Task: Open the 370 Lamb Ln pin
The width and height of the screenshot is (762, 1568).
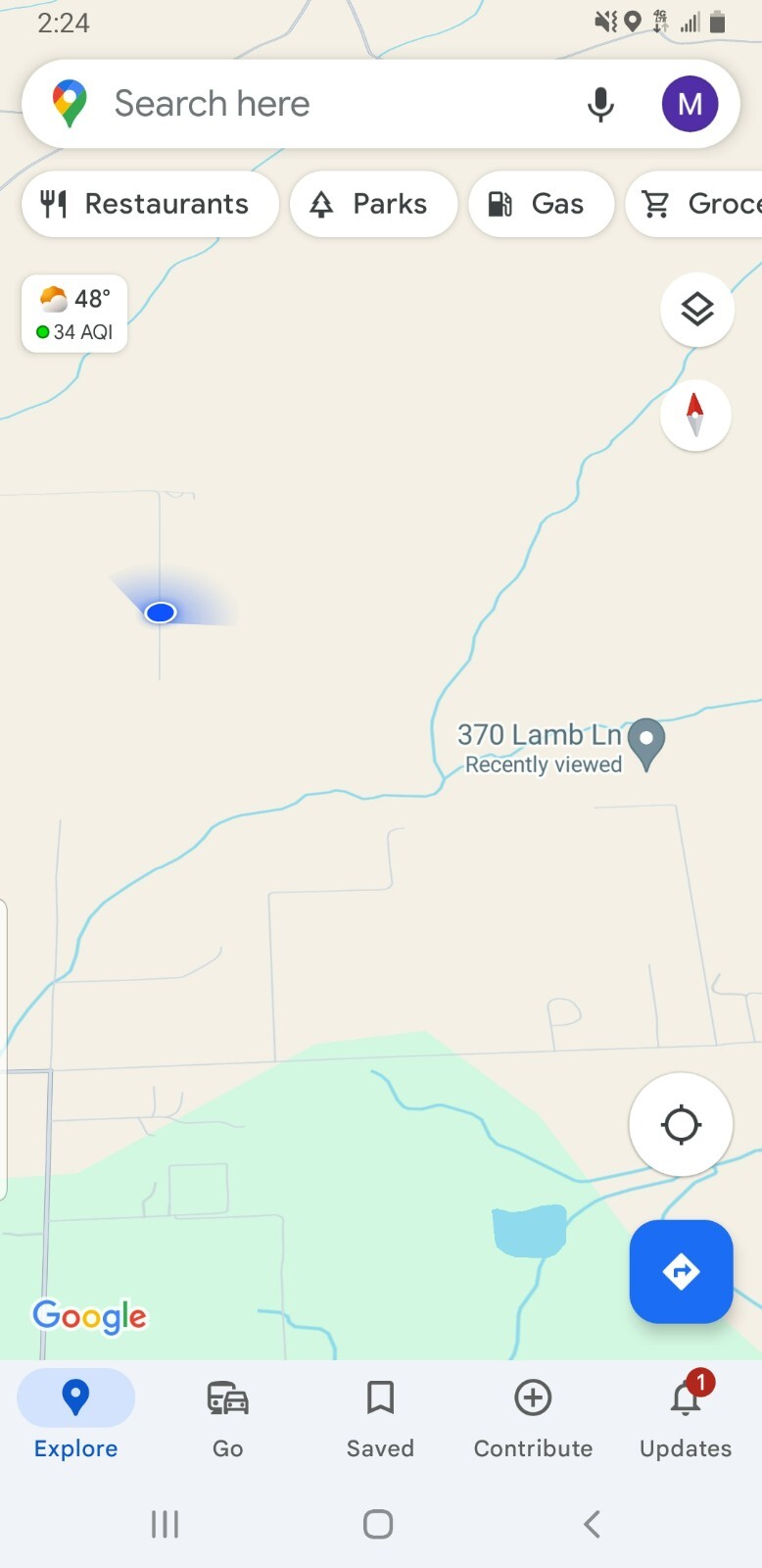Action: [646, 743]
